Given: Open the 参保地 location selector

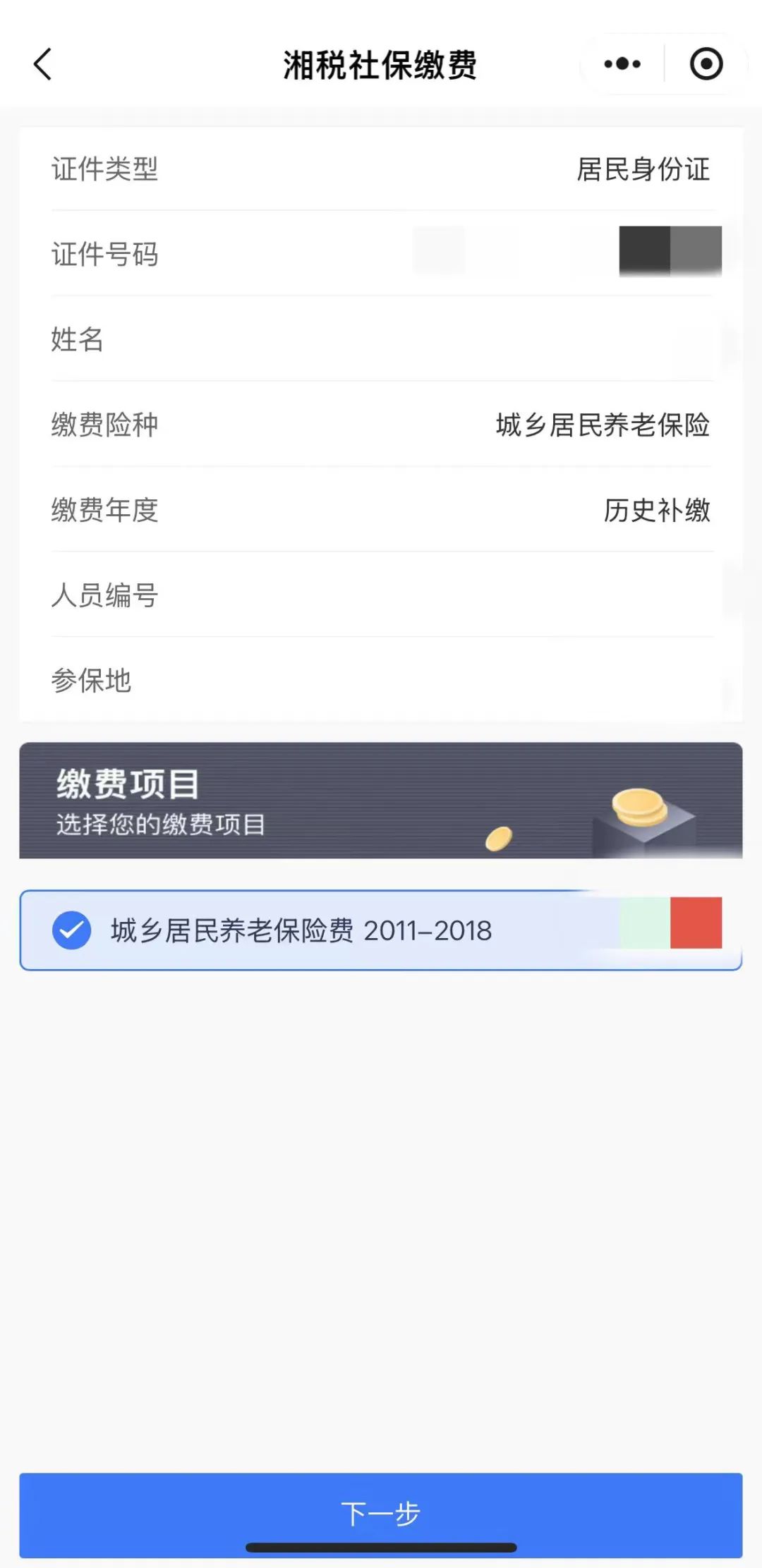Looking at the screenshot, I should pos(381,681).
